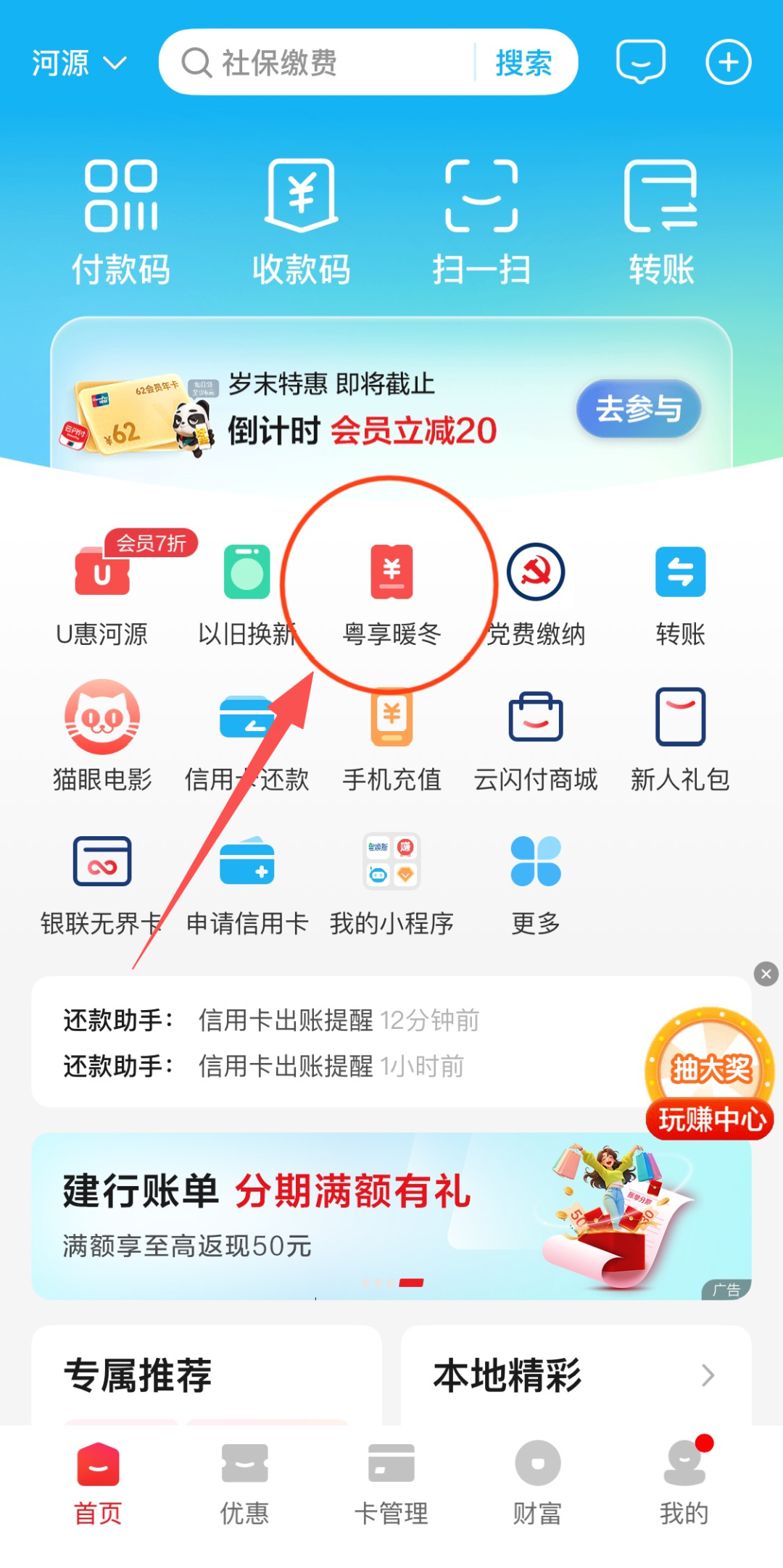Screen dimensions: 783x1568
Task: Open the messages icon in top bar
Action: tap(641, 62)
